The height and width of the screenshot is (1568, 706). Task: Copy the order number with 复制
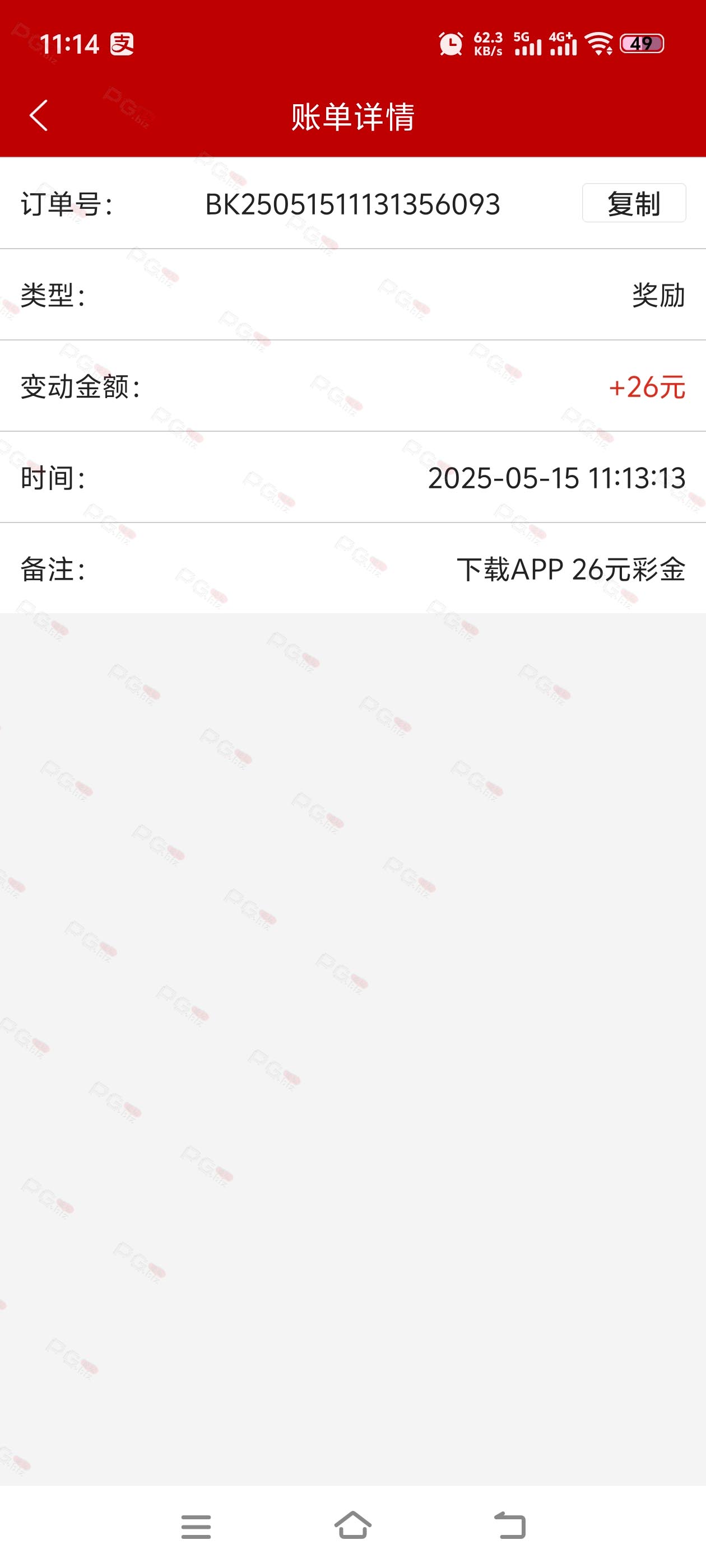point(634,203)
